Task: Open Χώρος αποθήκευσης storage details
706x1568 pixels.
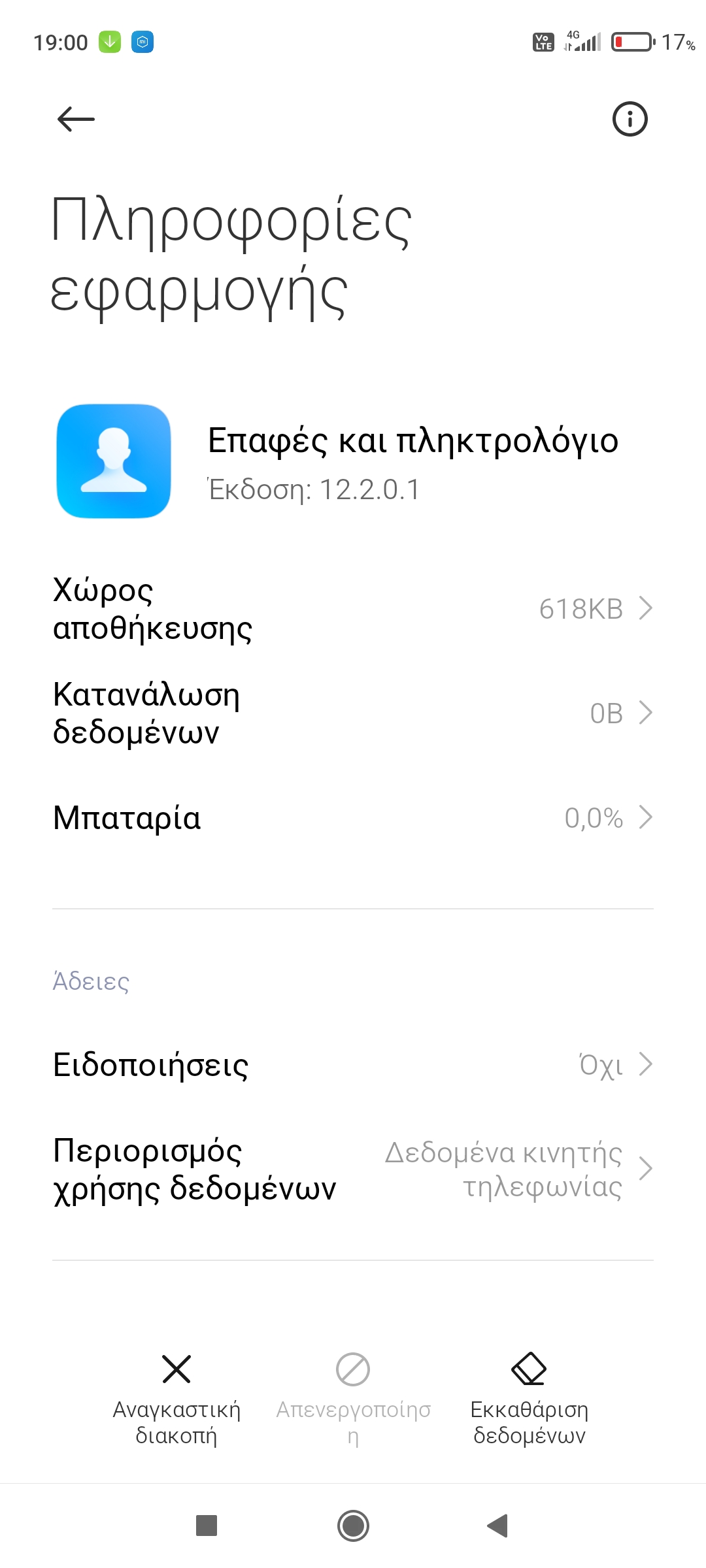Action: pyautogui.click(x=353, y=609)
